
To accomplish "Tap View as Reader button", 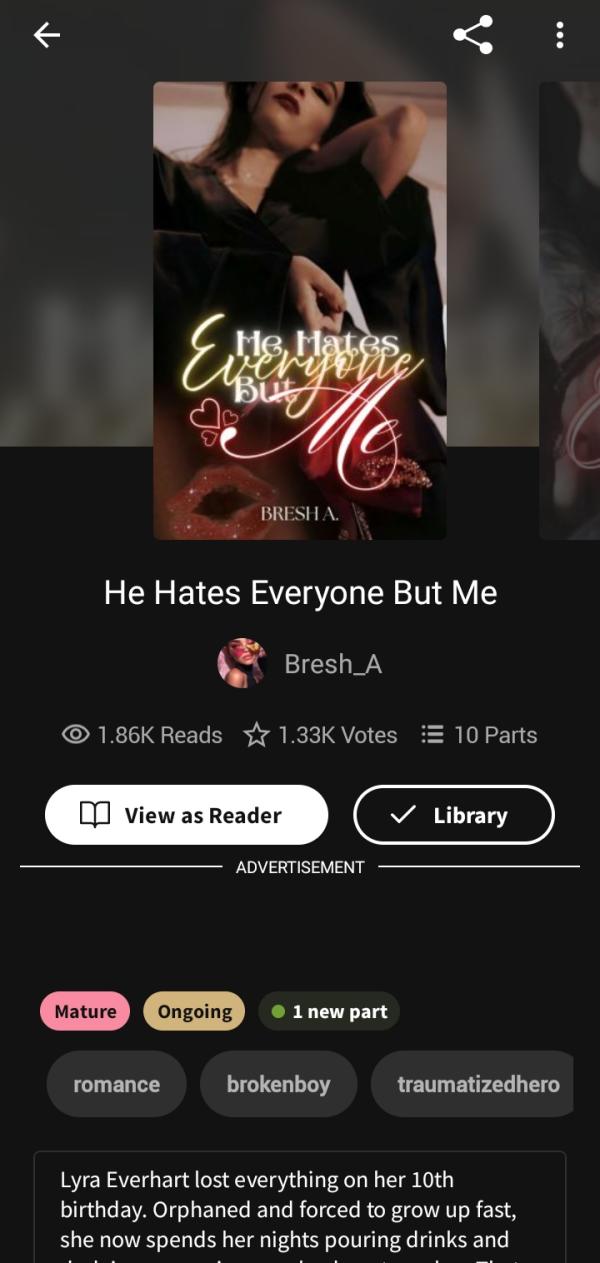I will pyautogui.click(x=187, y=815).
